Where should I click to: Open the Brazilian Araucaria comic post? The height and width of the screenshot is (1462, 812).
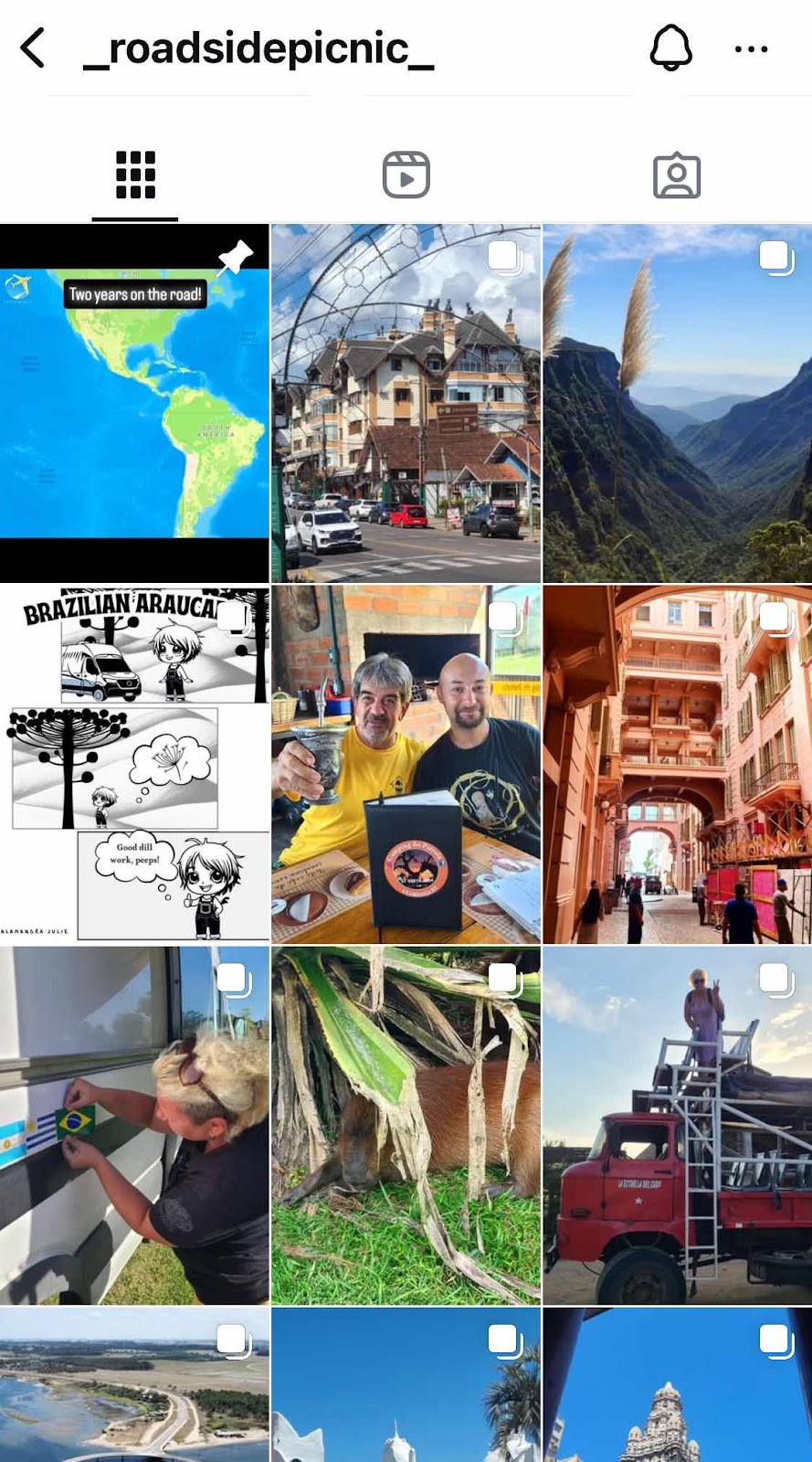pyautogui.click(x=134, y=764)
